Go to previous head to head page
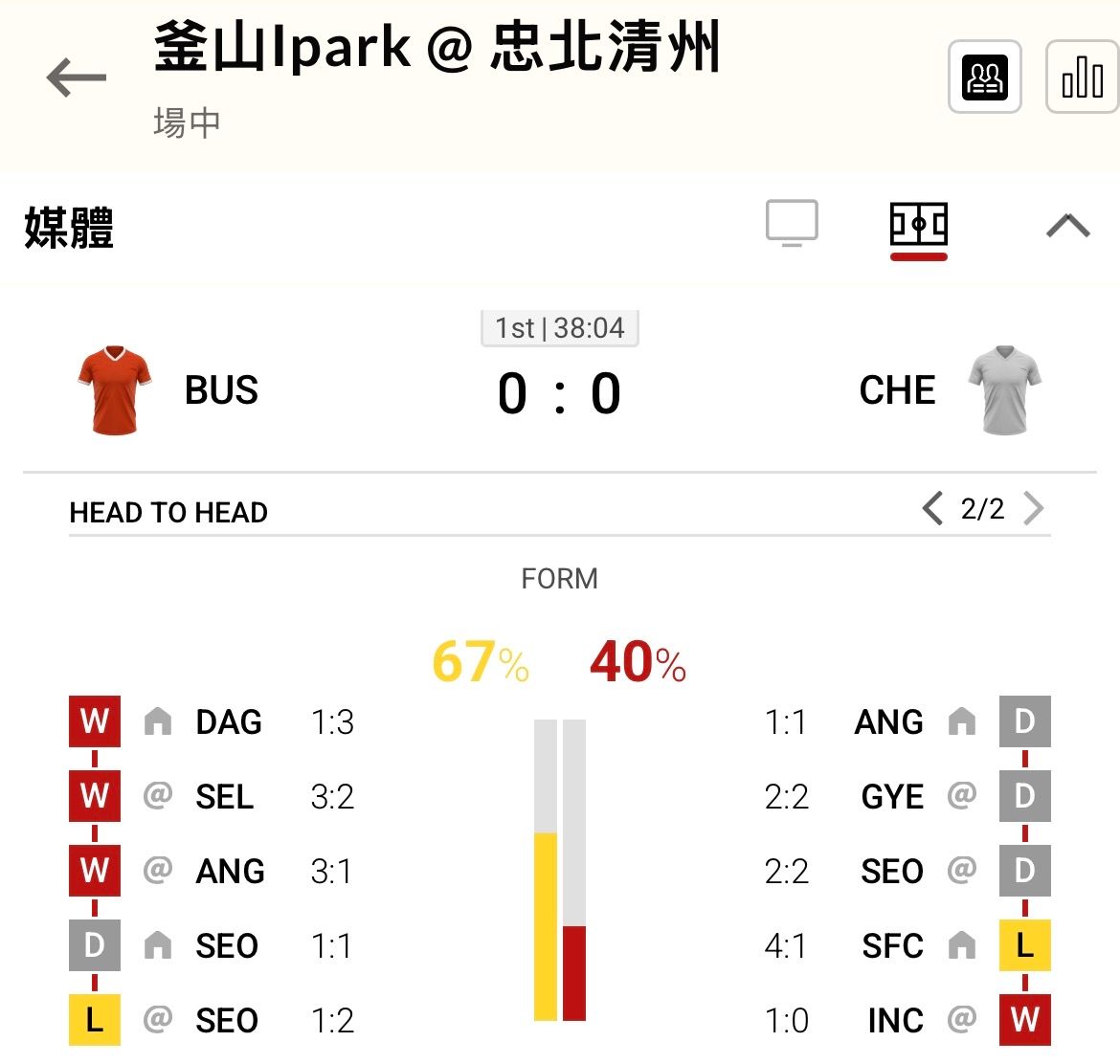1120x1064 pixels. [932, 508]
